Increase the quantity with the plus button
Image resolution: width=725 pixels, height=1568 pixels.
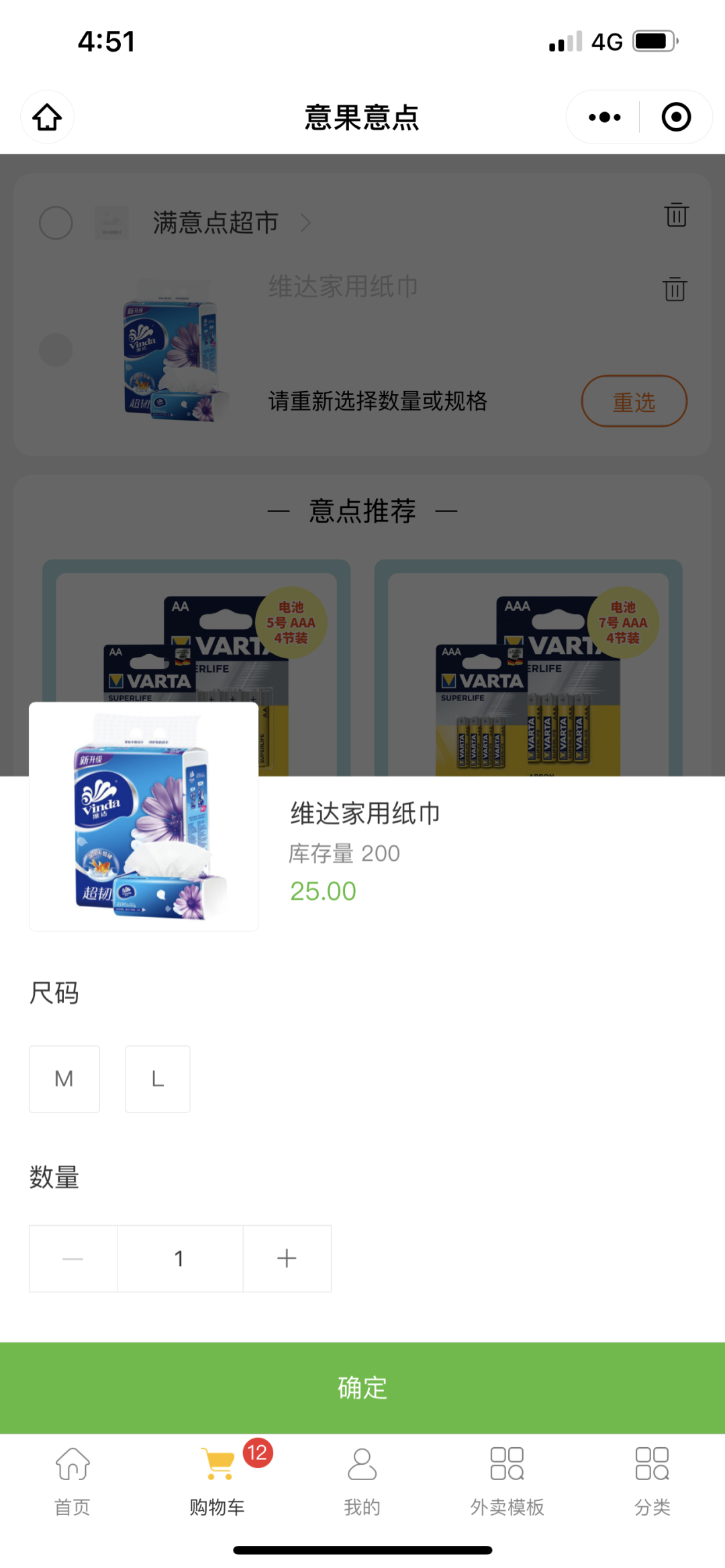pos(287,1258)
